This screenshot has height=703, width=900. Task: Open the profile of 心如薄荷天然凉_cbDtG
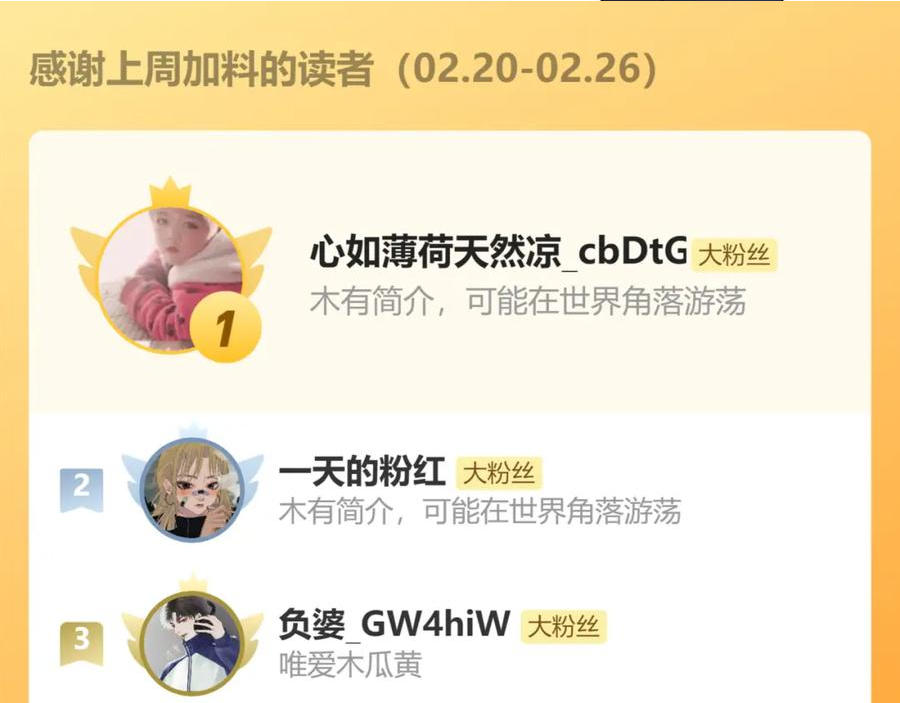498,253
